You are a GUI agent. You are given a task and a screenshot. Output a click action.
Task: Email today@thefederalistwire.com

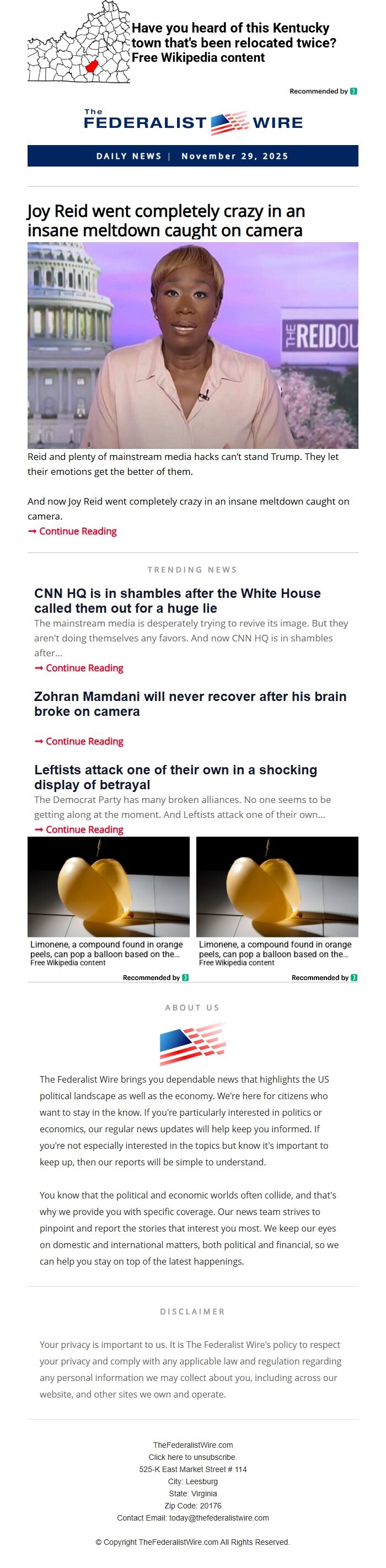[x=218, y=1517]
